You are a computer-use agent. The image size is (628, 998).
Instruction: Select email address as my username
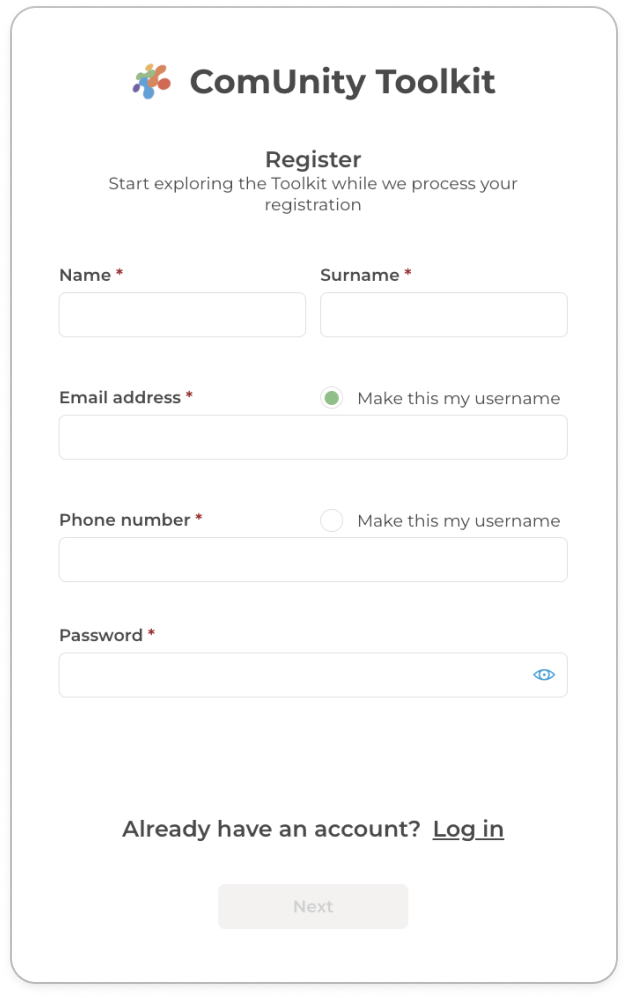click(332, 398)
